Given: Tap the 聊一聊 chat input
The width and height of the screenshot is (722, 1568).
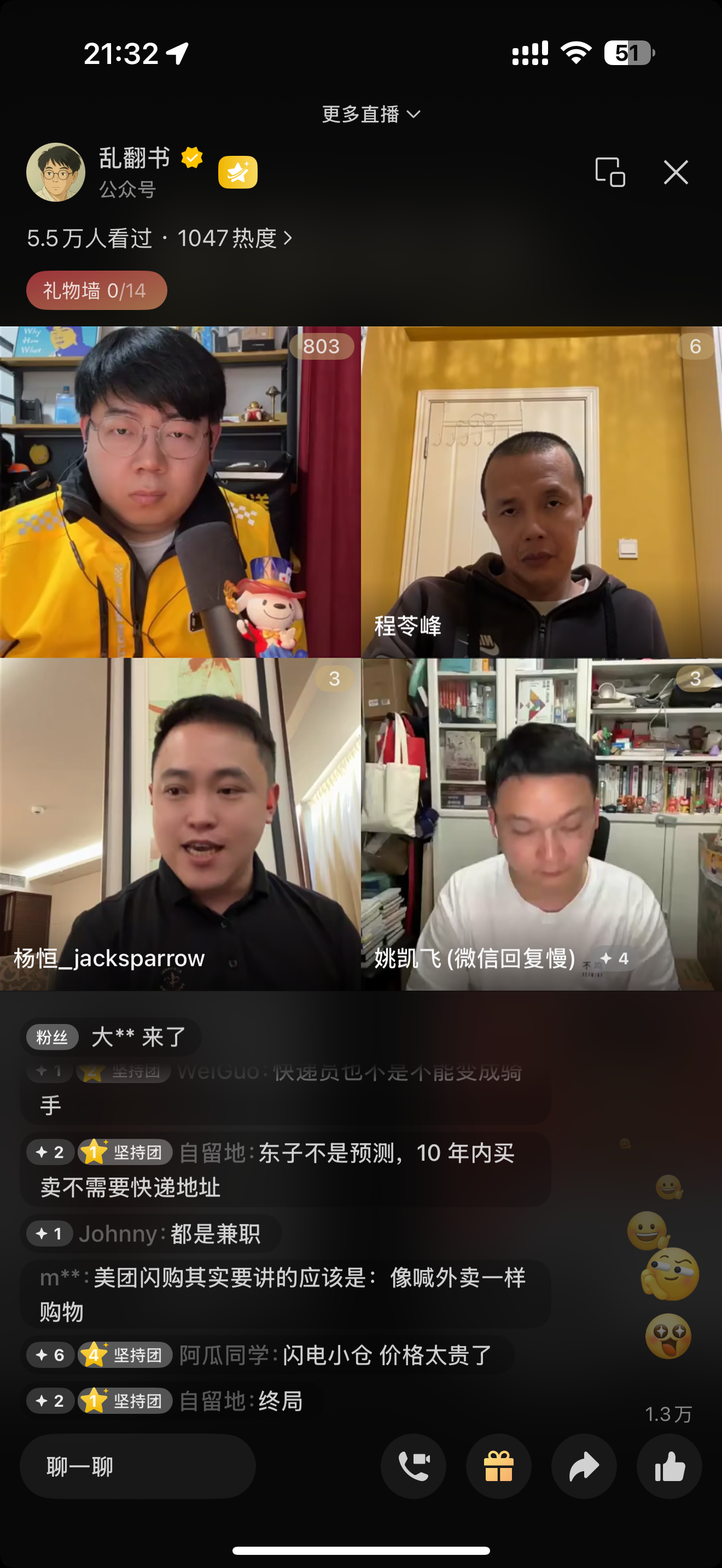Looking at the screenshot, I should [x=138, y=1466].
